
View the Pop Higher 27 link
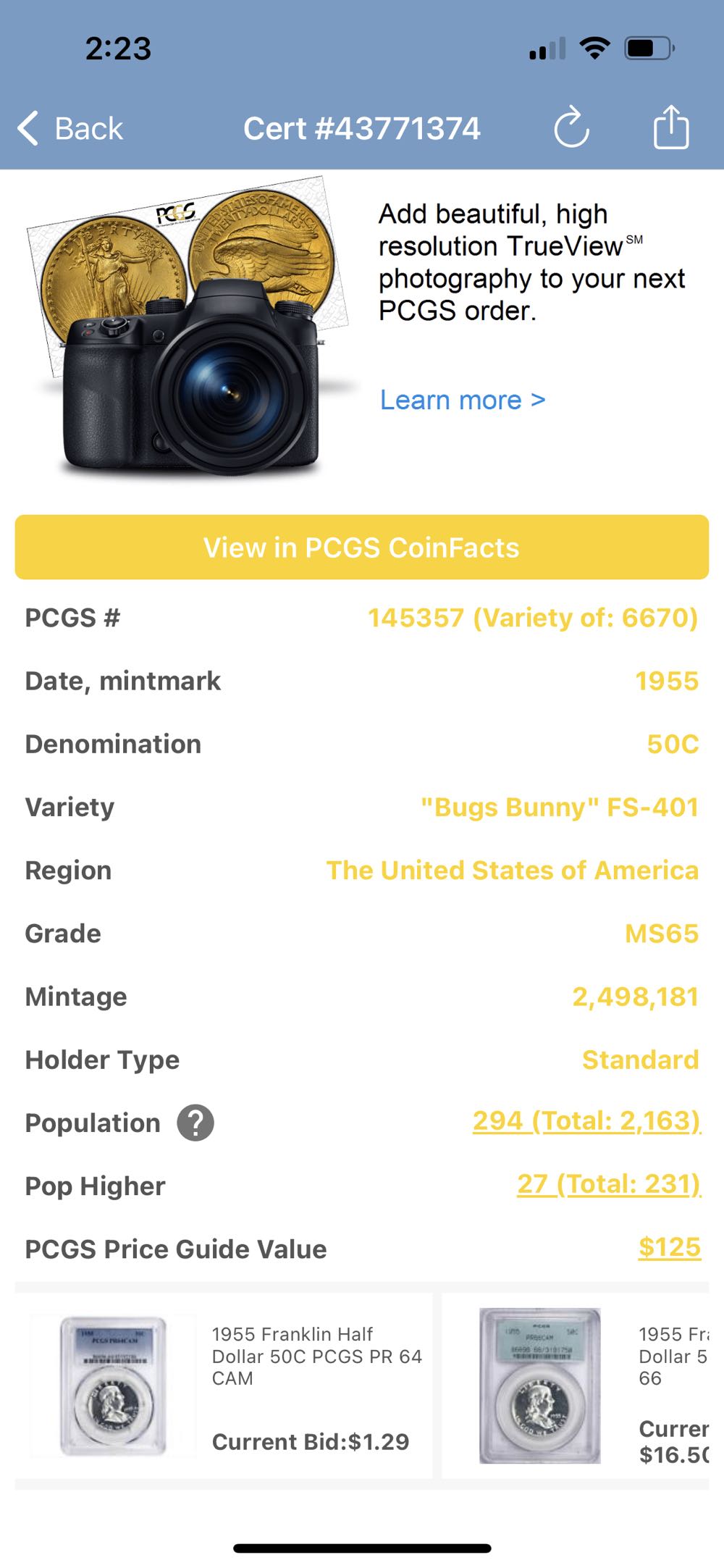[x=608, y=1184]
